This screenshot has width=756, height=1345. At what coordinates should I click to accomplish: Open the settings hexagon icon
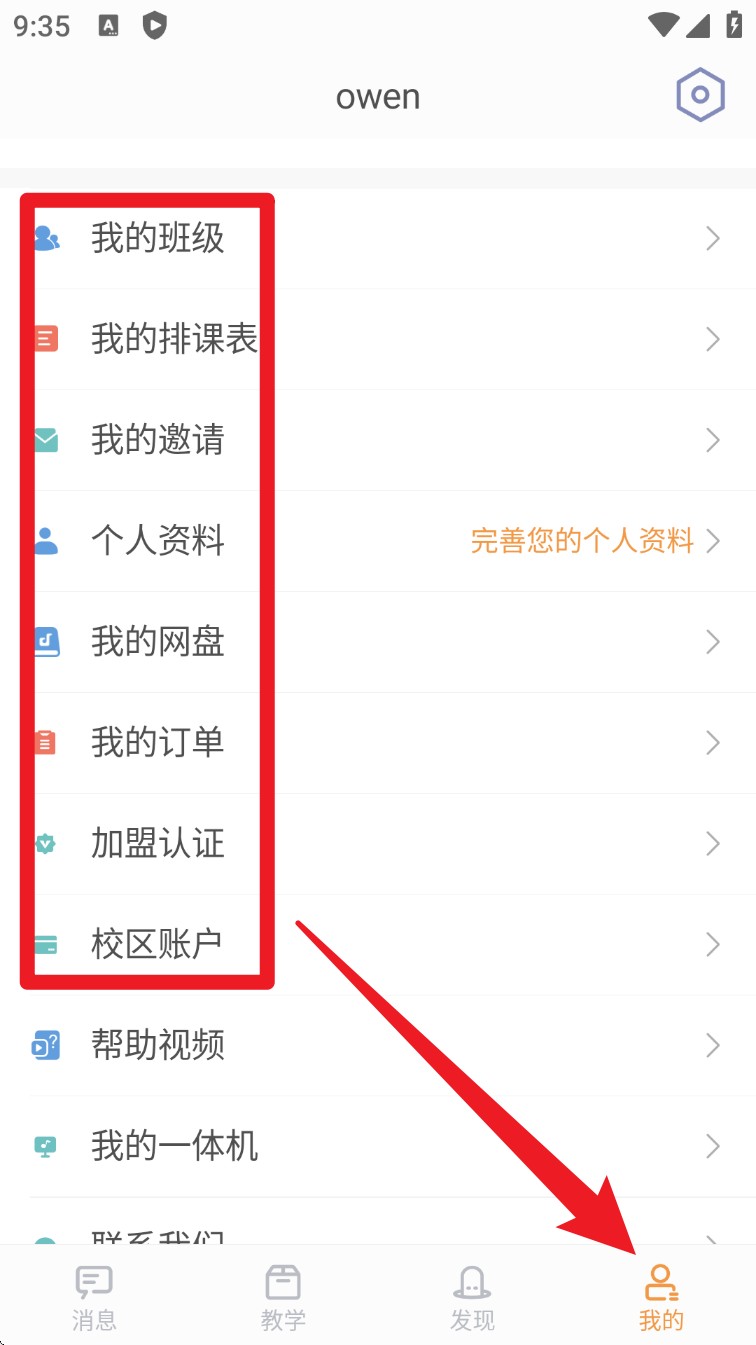[x=700, y=95]
